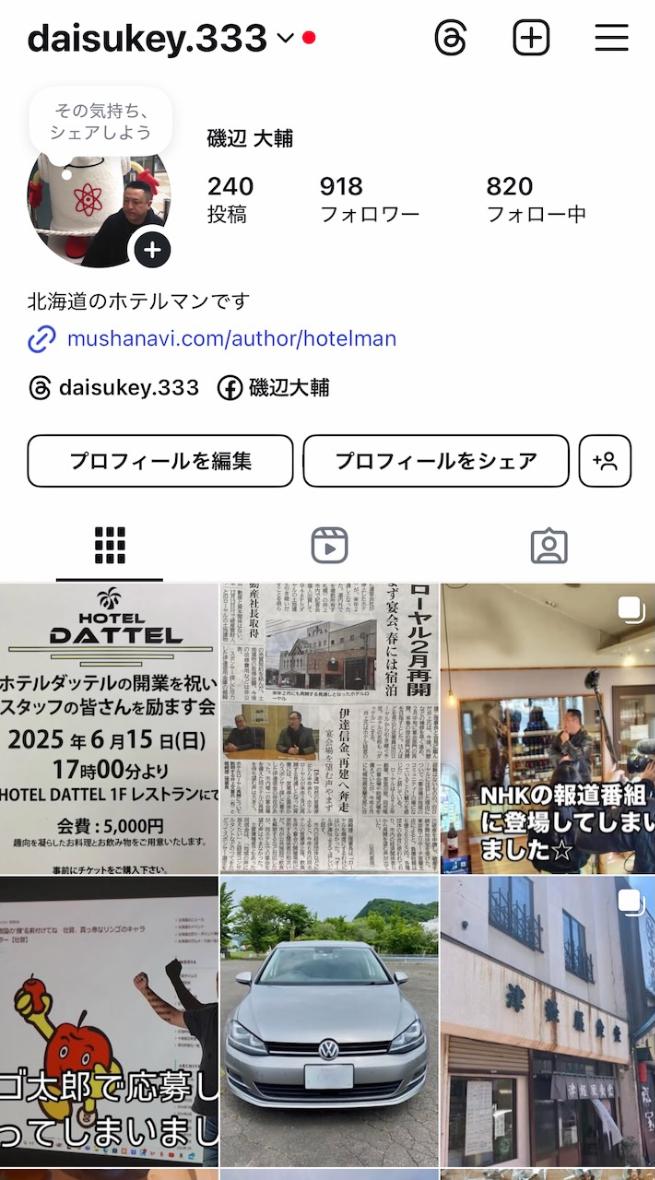Open the NHKの報道番組 post
Viewport: 655px width, 1180px height.
[x=548, y=728]
